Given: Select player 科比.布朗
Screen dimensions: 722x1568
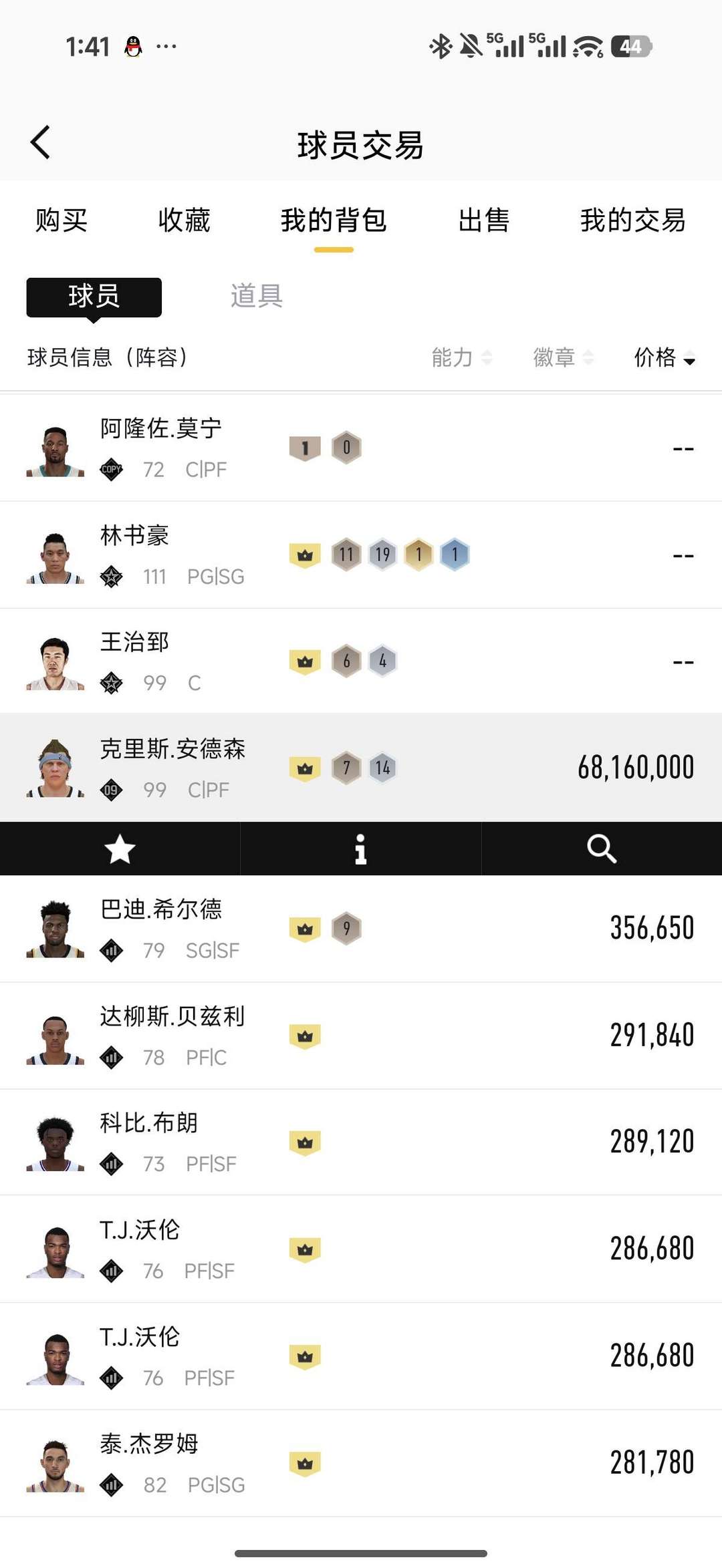Looking at the screenshot, I should point(361,1142).
